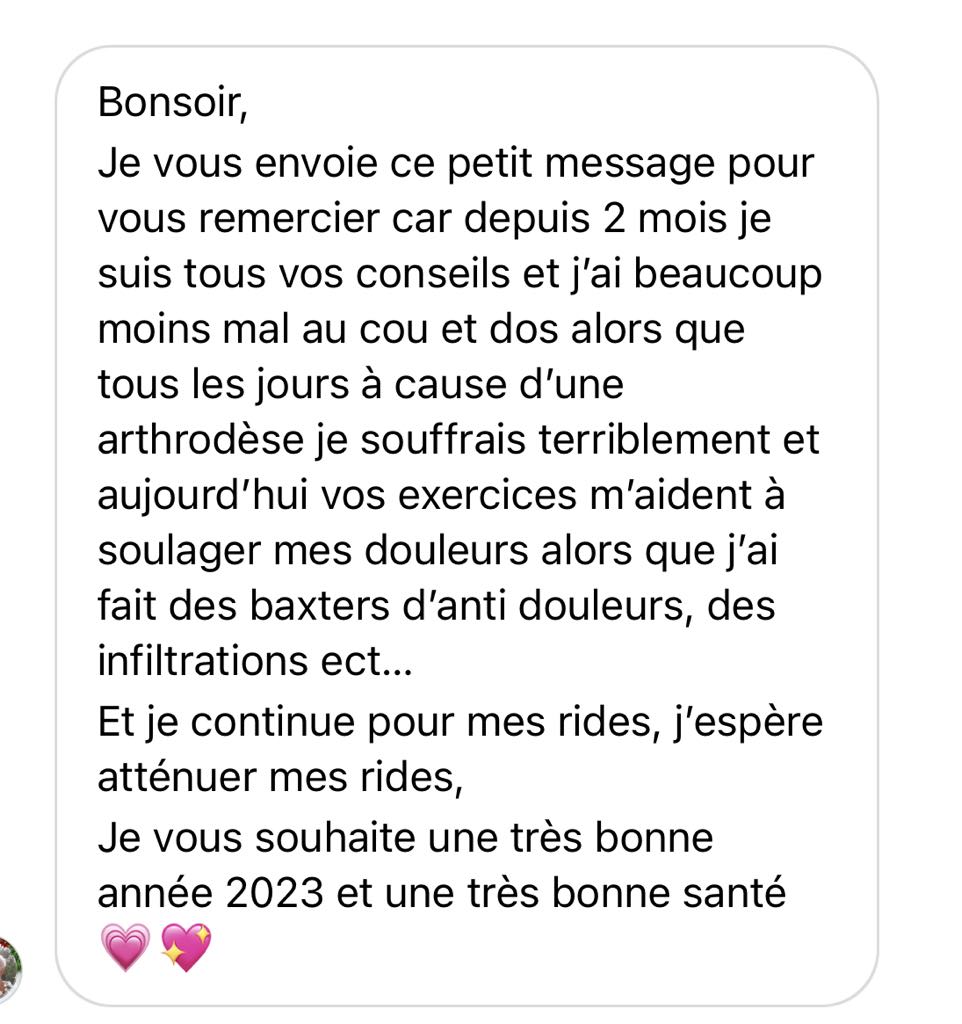Open the sender's profile picture beside the message
Image resolution: width=962 pixels, height=1024 pixels.
click(8, 970)
